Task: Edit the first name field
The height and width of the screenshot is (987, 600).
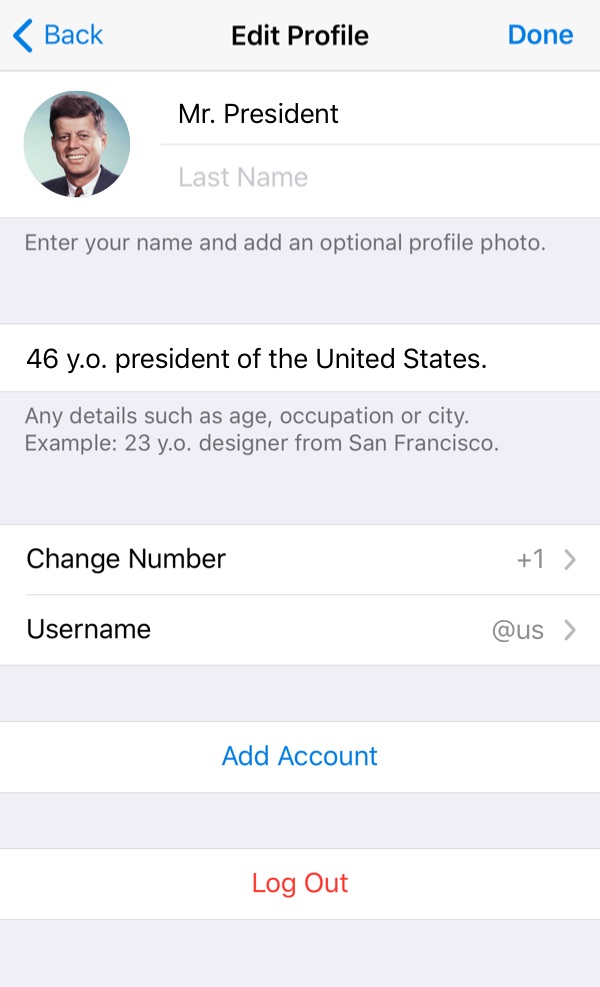Action: point(380,114)
